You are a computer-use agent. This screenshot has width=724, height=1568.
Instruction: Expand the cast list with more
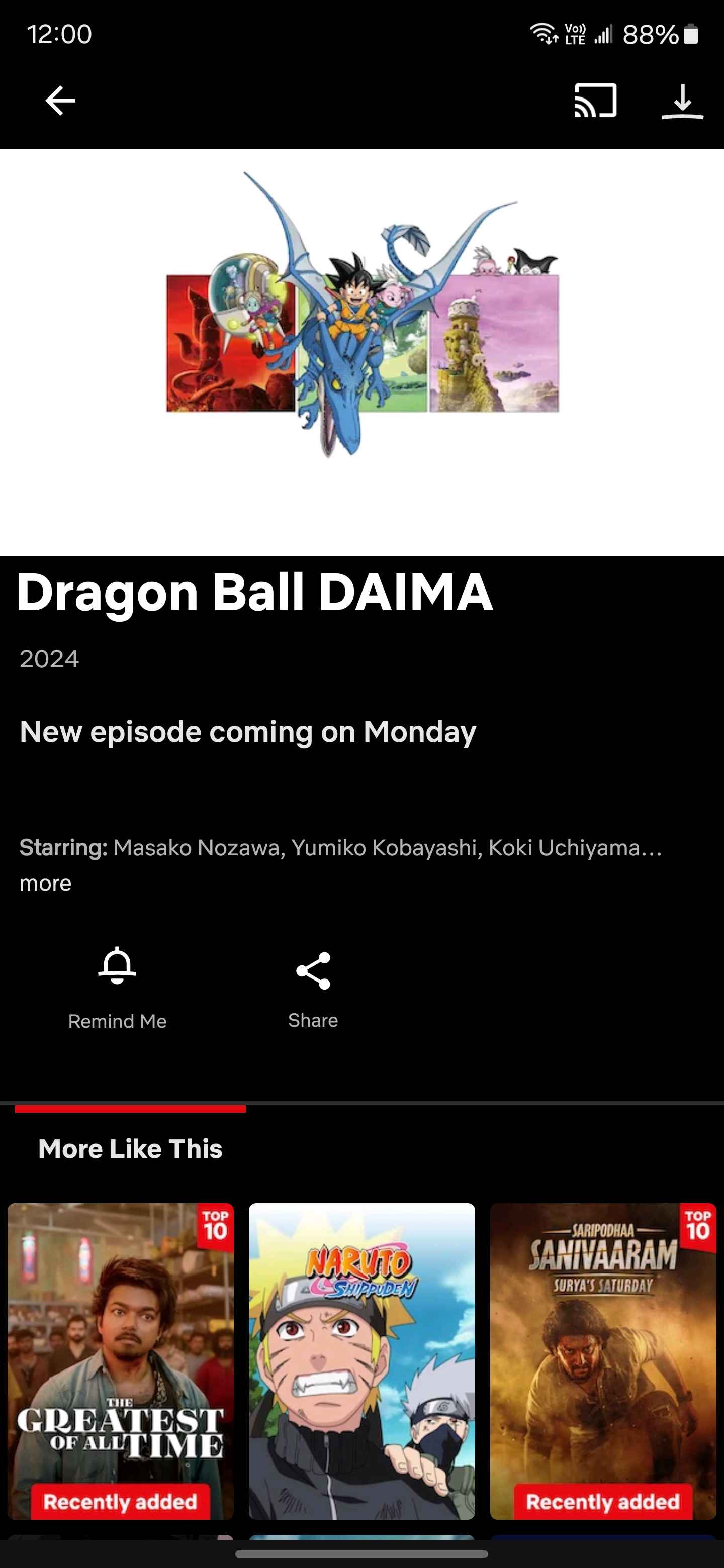(x=46, y=883)
